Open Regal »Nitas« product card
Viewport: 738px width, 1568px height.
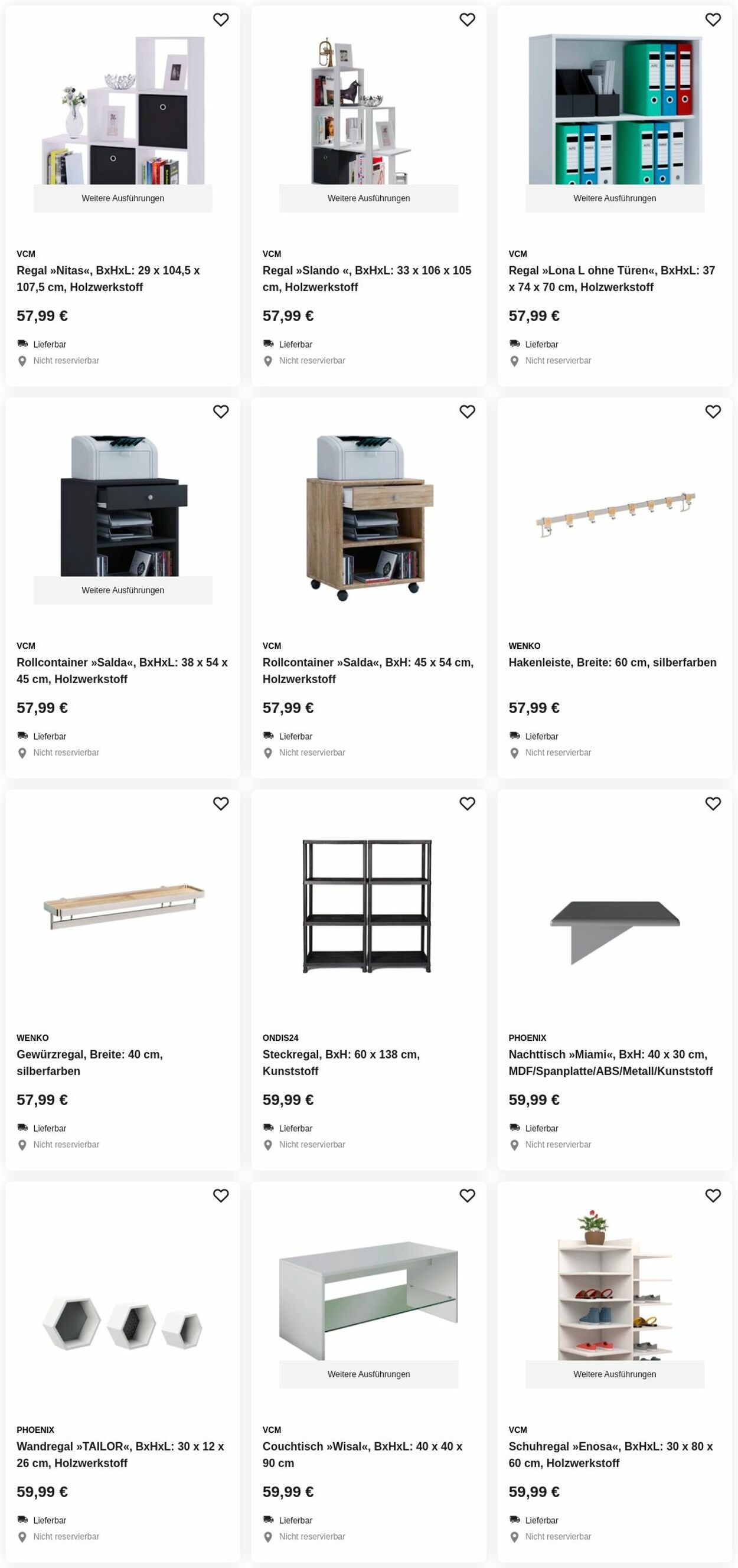pyautogui.click(x=108, y=278)
